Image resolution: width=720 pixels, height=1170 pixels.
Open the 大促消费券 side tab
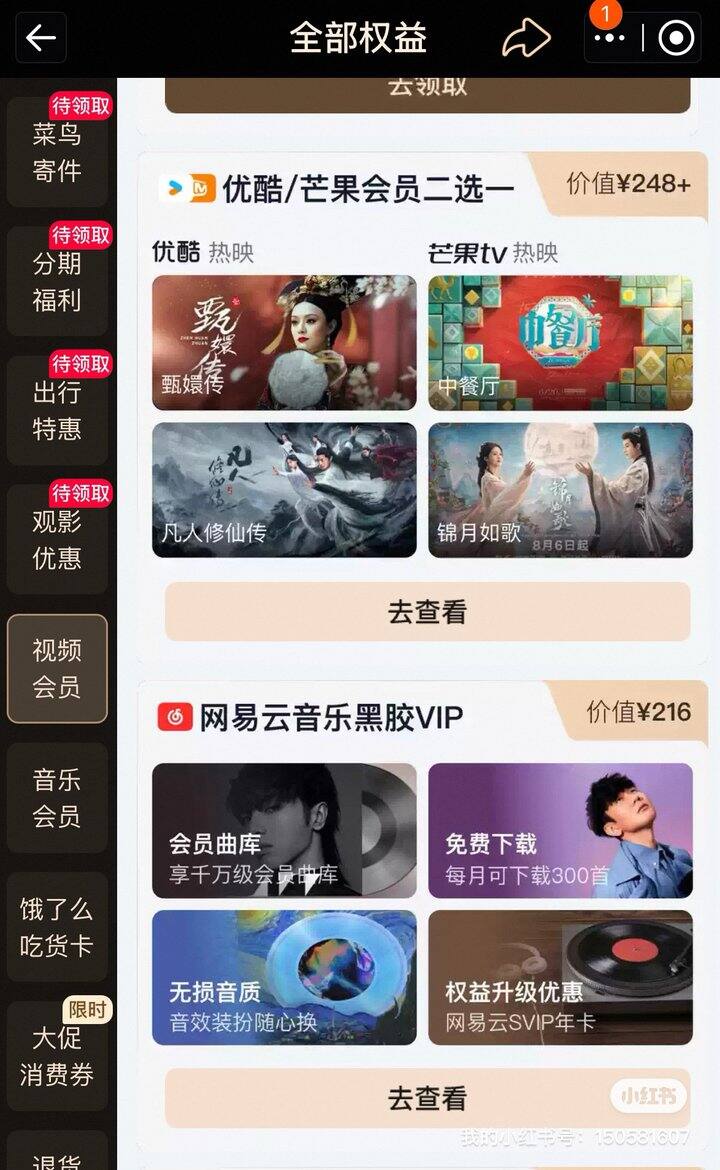point(57,1056)
